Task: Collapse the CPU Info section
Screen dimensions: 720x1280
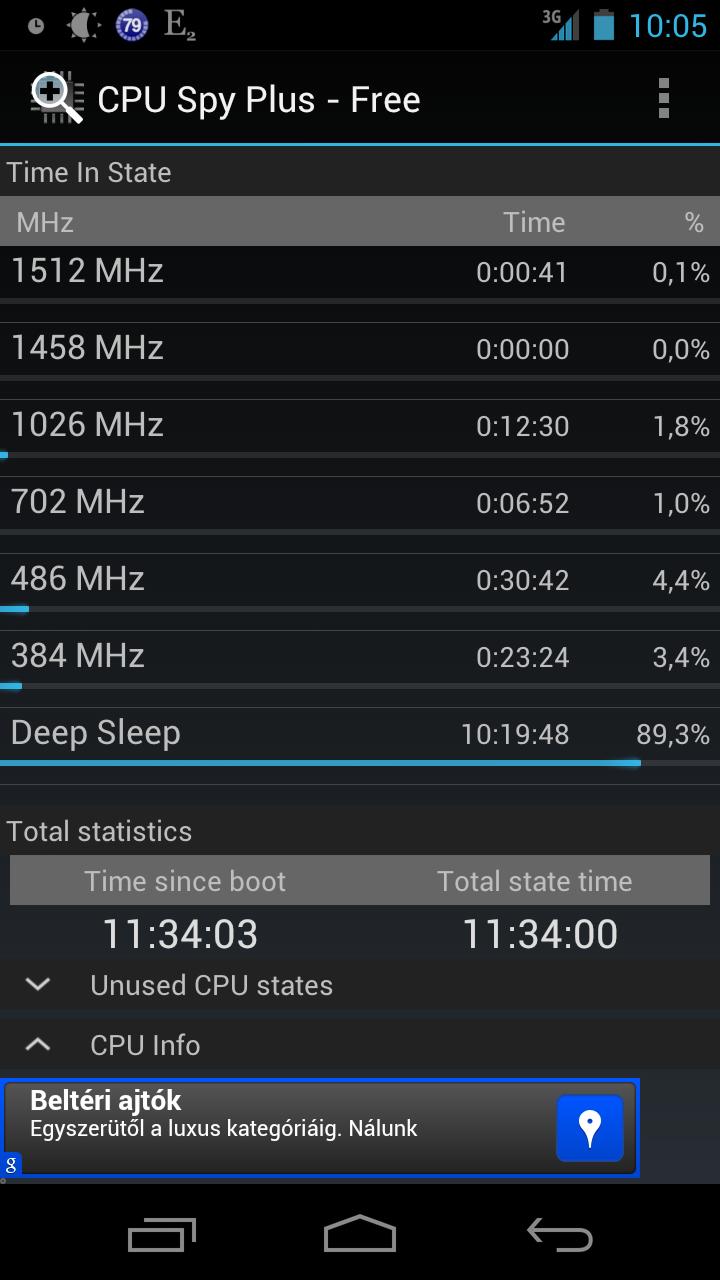Action: coord(360,1045)
